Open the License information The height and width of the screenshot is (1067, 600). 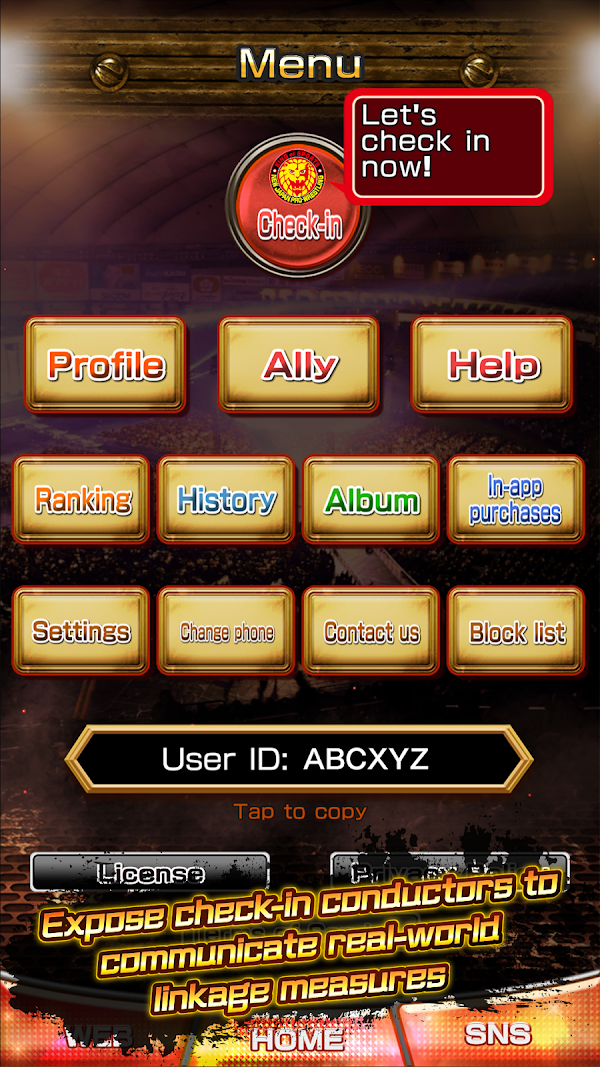pyautogui.click(x=150, y=870)
